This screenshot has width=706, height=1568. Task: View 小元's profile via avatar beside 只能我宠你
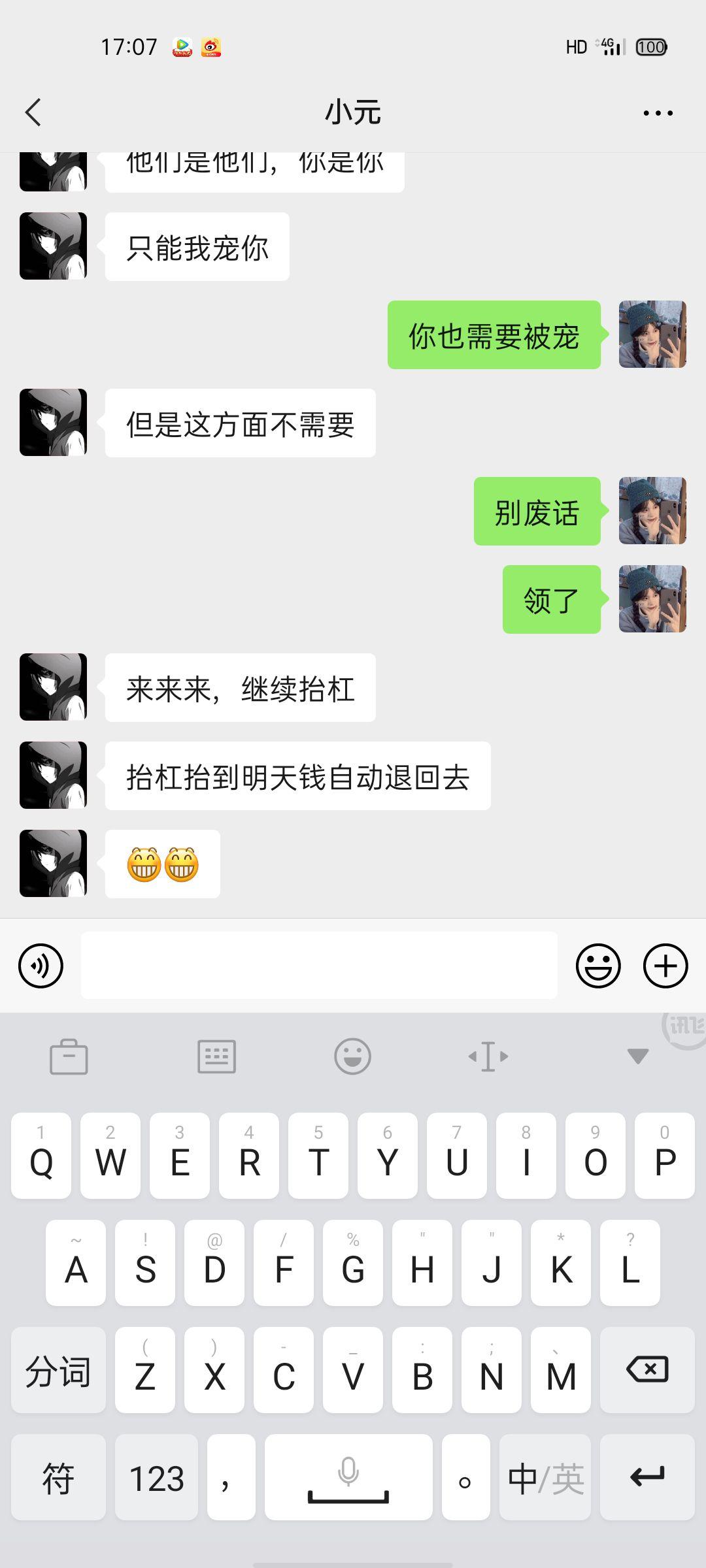(x=53, y=246)
